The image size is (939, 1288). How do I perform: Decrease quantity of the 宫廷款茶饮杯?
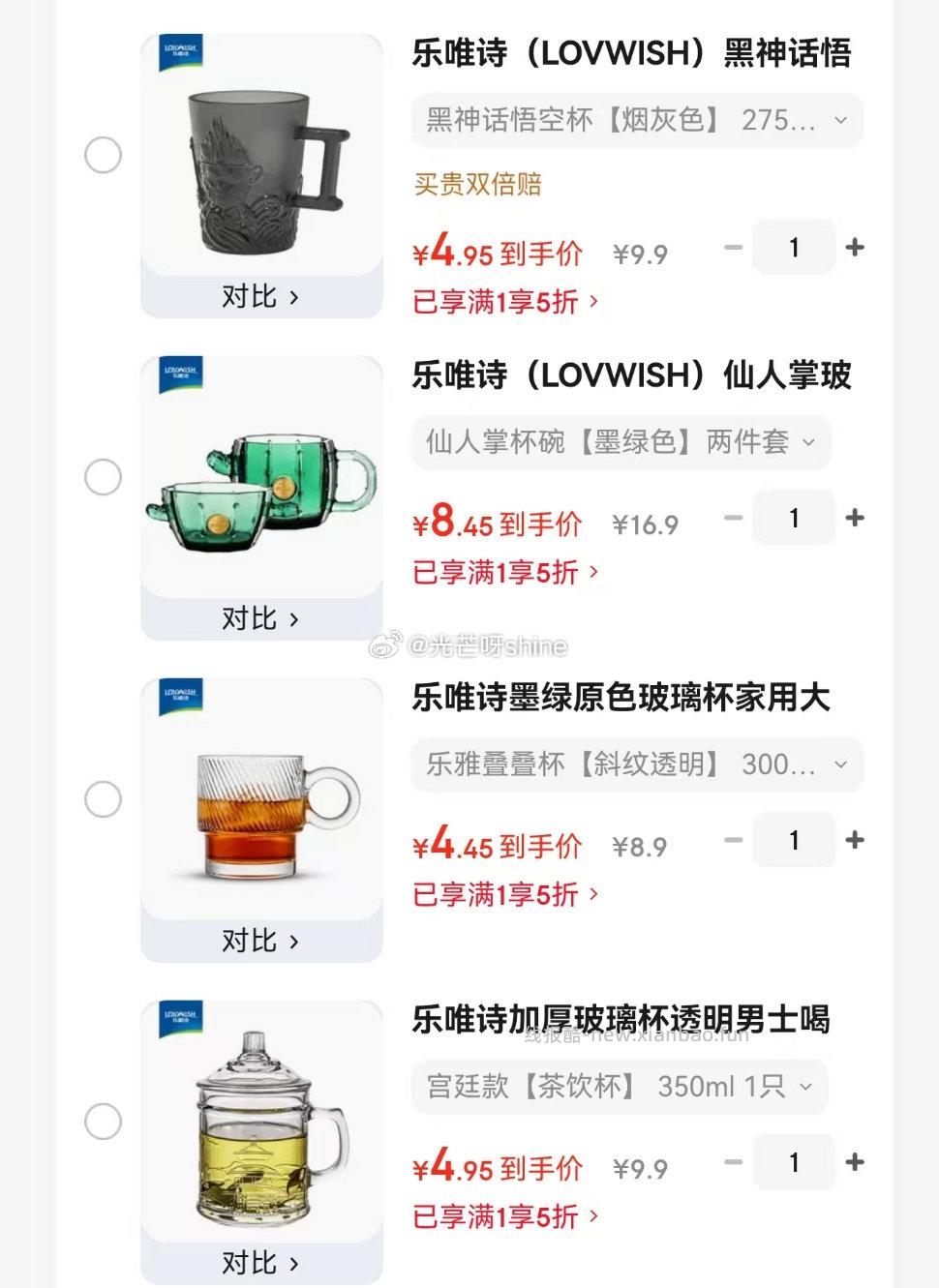[733, 1162]
